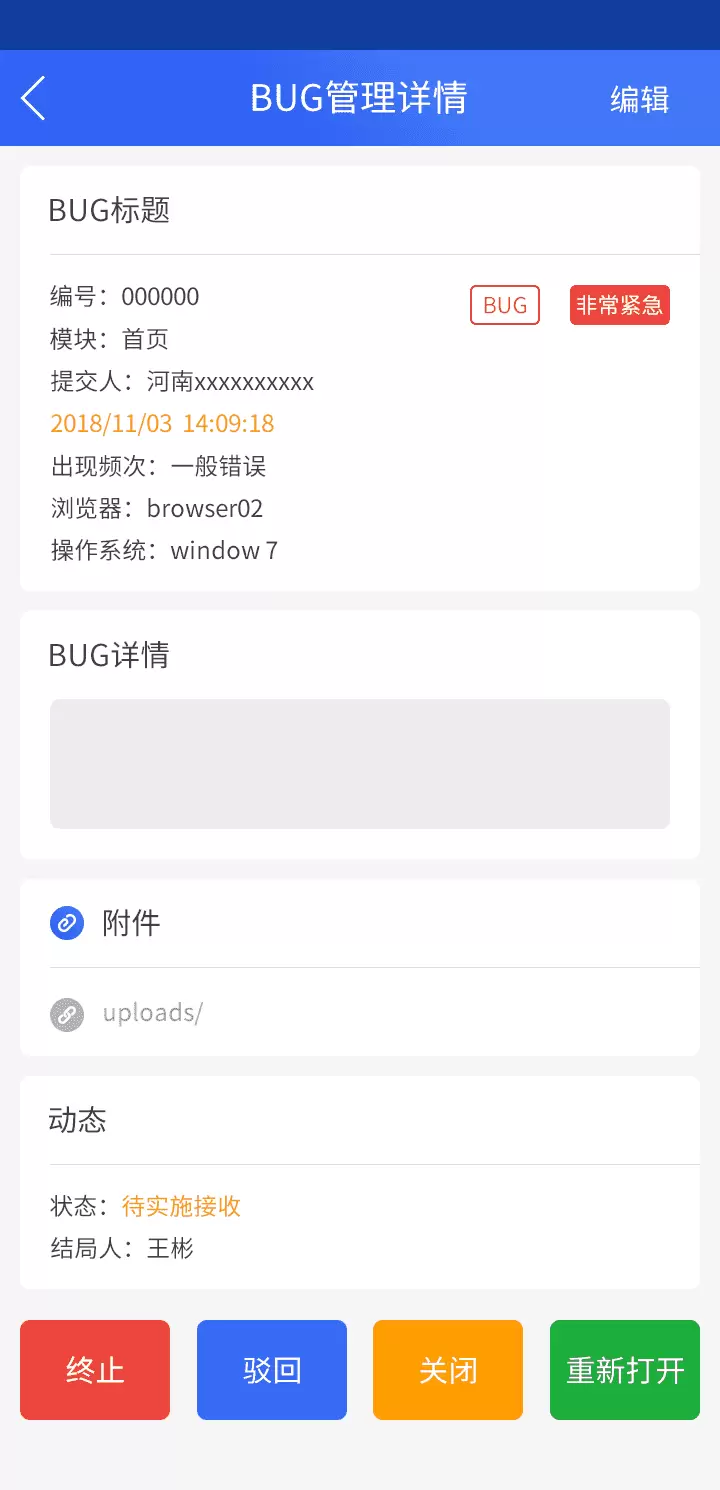Tap 编辑 to edit this bug
The image size is (720, 1490).
pyautogui.click(x=639, y=99)
